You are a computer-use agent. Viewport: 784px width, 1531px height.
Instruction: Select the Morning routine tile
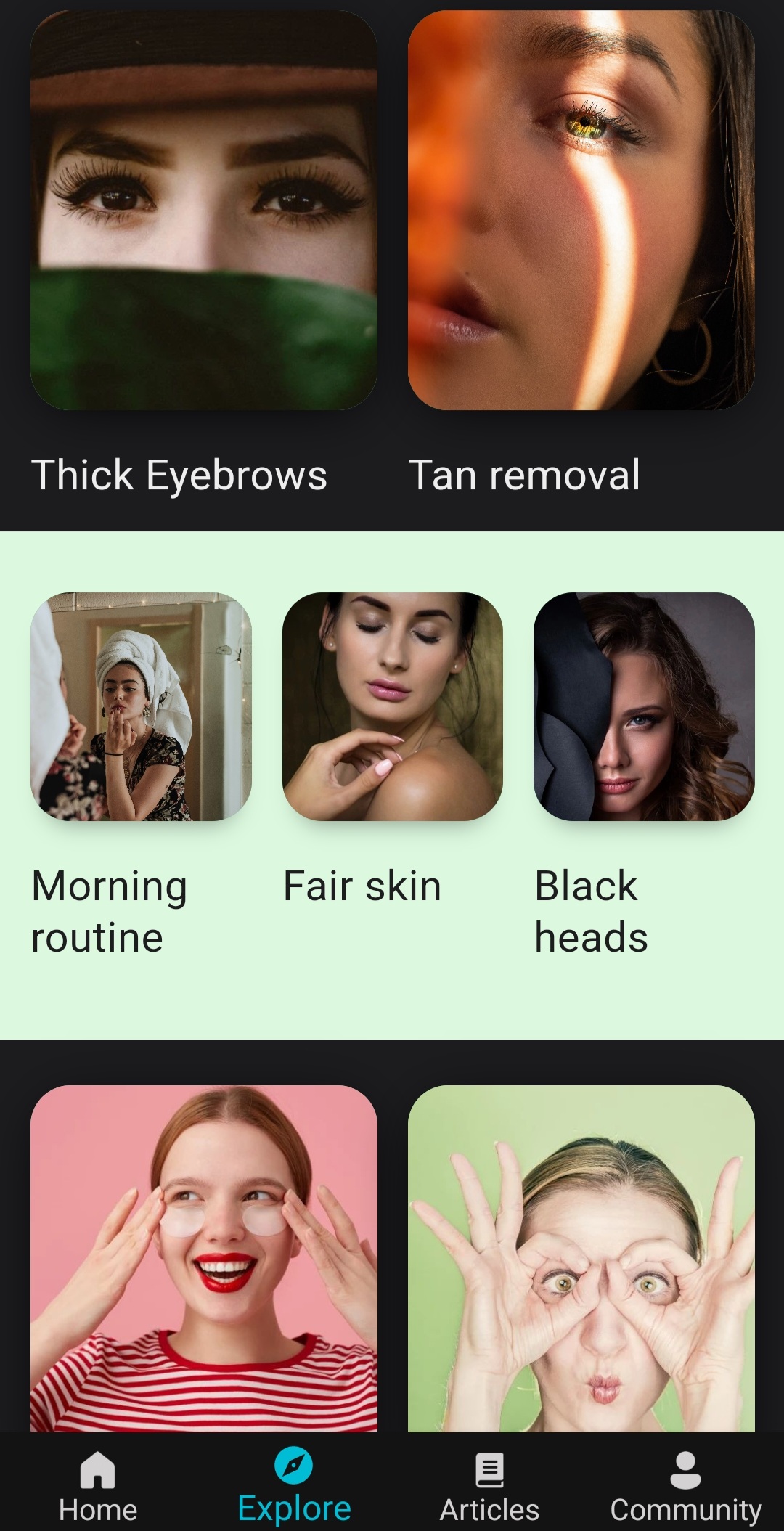[x=141, y=706]
